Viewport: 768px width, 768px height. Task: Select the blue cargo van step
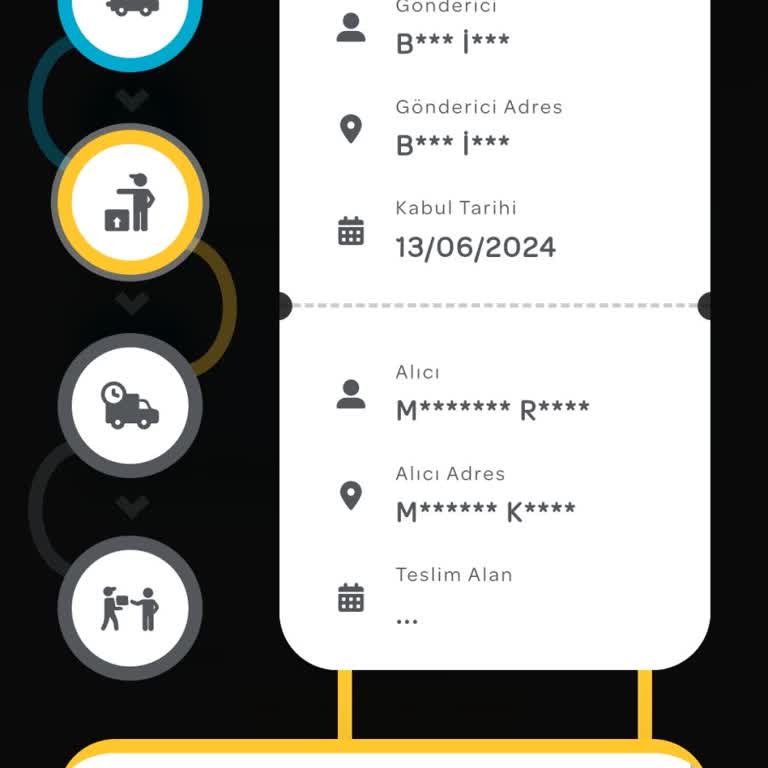130,15
